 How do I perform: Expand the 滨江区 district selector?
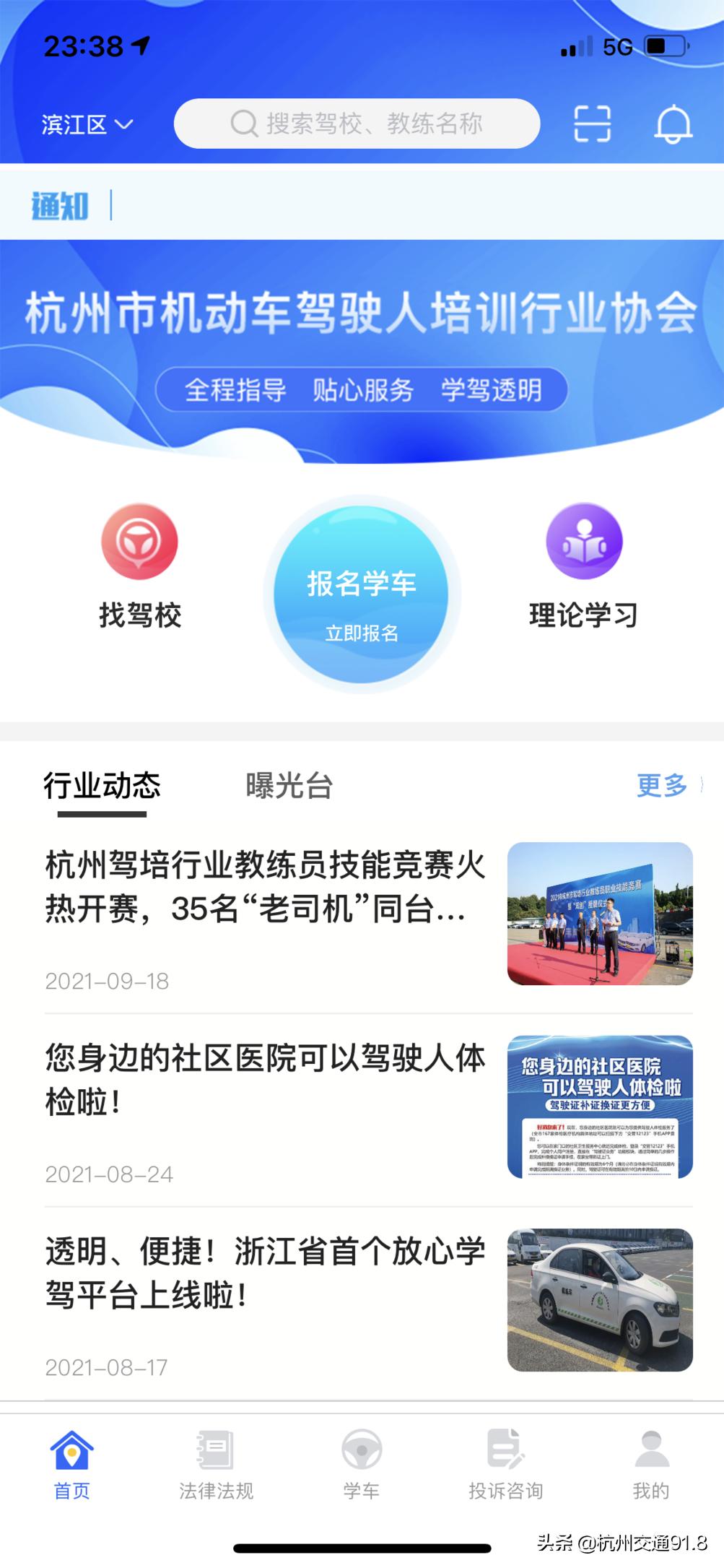86,124
